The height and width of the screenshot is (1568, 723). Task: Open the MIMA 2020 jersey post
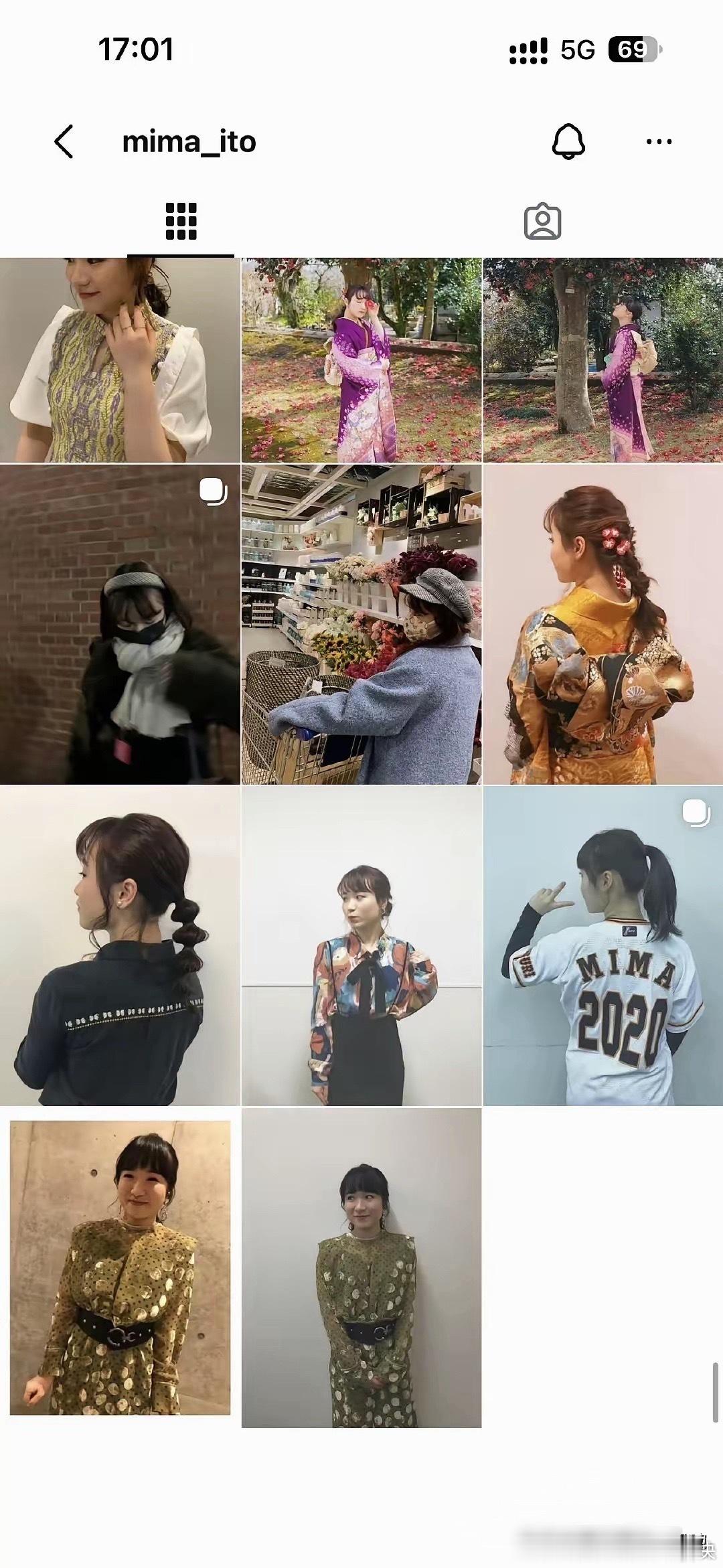(x=603, y=946)
